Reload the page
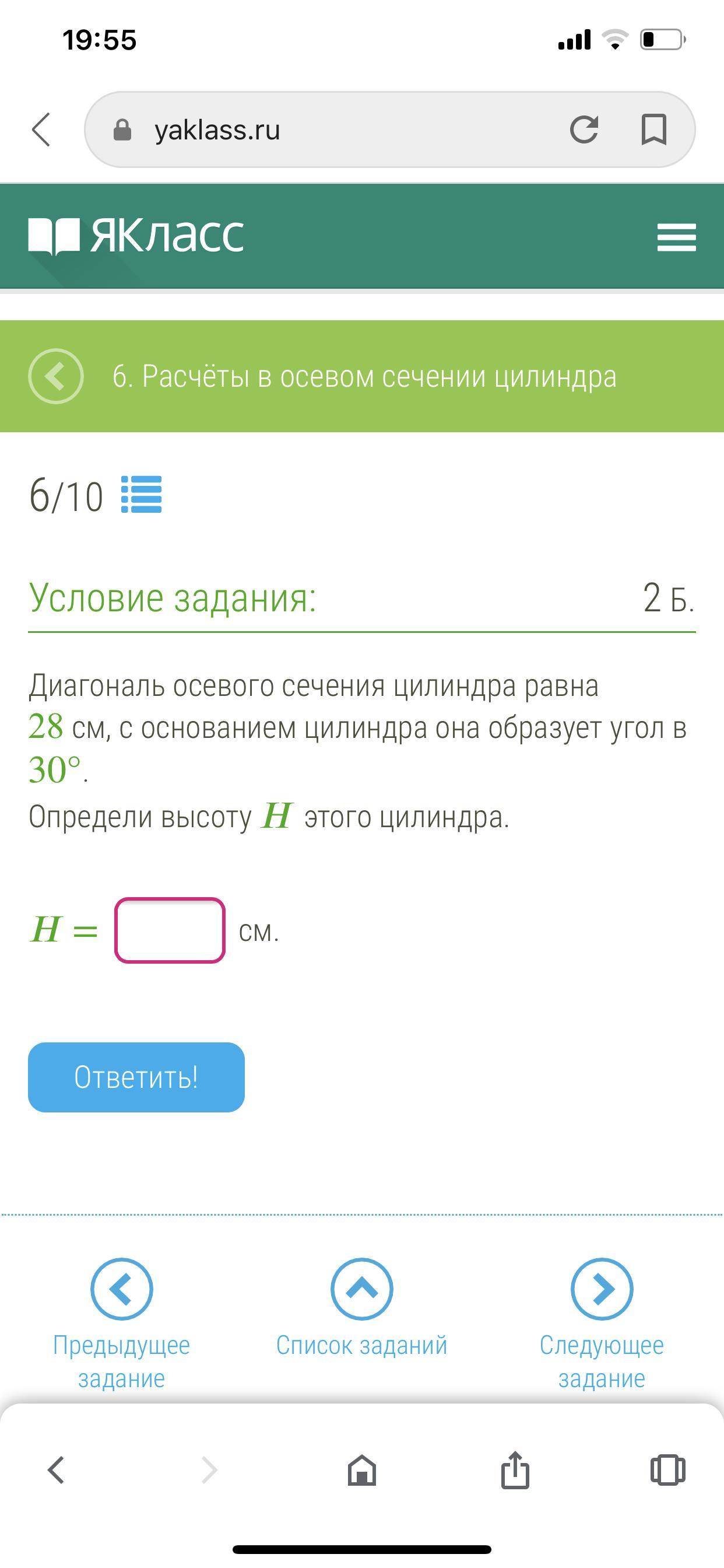This screenshot has width=724, height=1568. [584, 129]
